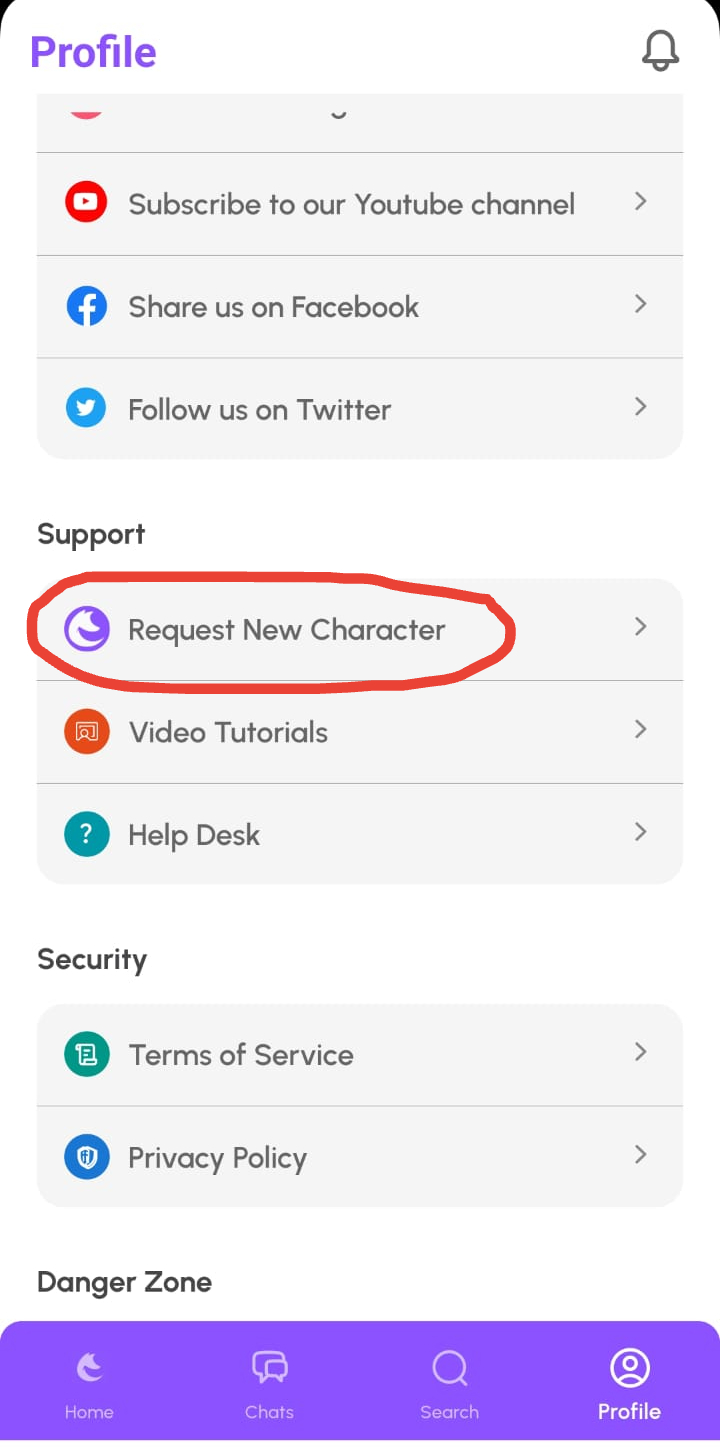The image size is (720, 1450).
Task: Switch to the Home tab
Action: [89, 1384]
